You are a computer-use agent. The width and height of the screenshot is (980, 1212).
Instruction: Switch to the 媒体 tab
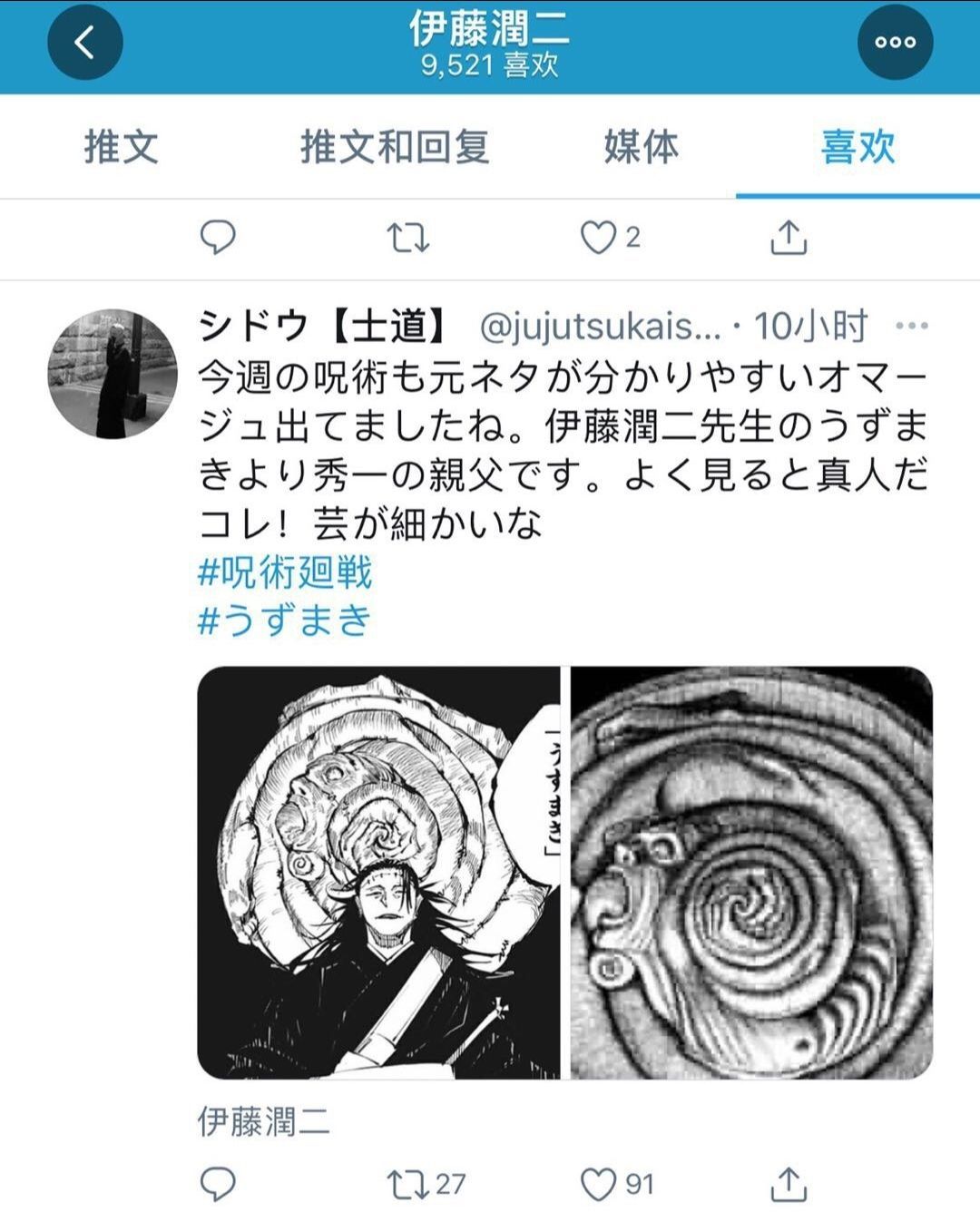[x=641, y=147]
